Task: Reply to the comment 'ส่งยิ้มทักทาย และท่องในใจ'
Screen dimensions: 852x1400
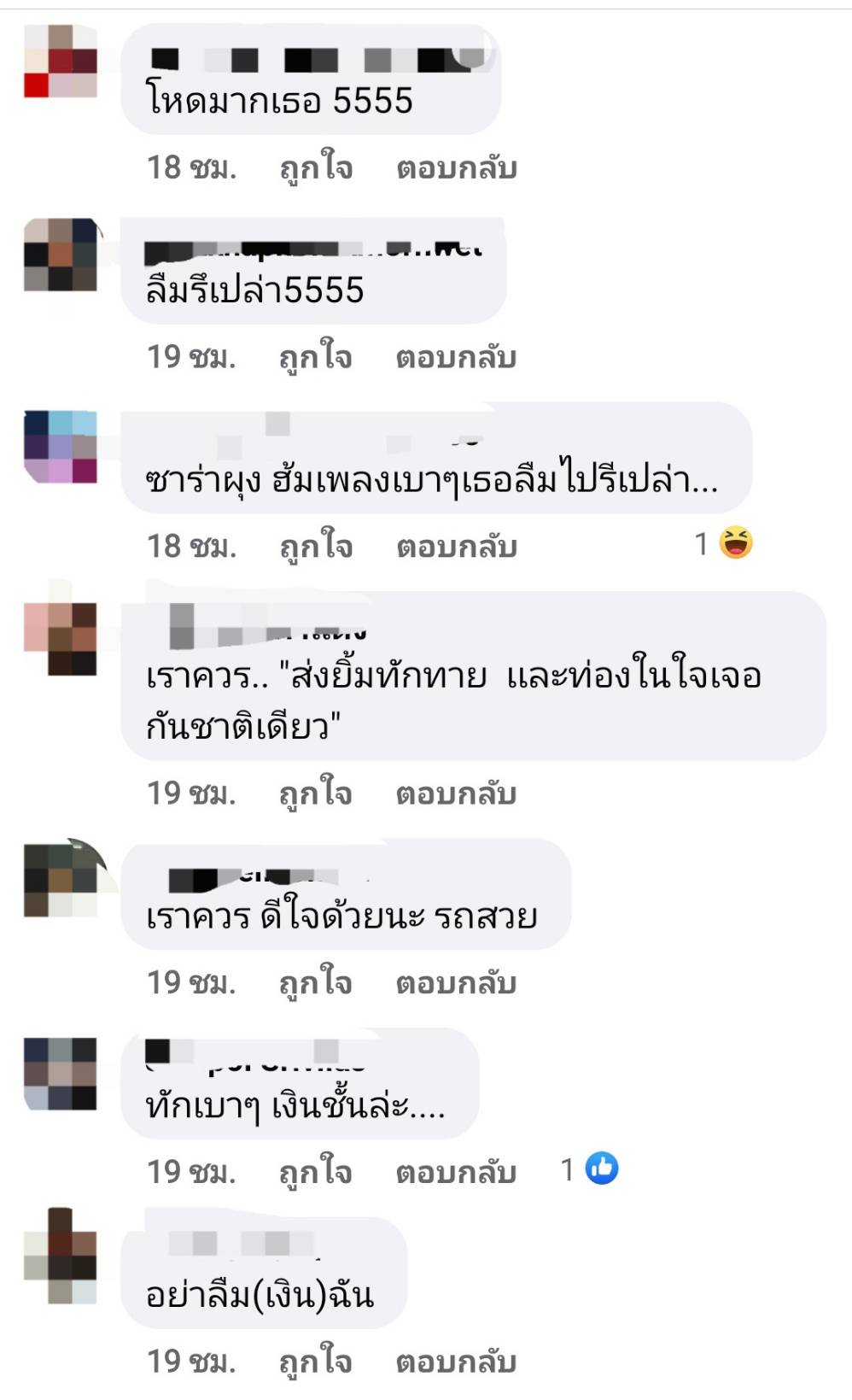Action: 456,794
